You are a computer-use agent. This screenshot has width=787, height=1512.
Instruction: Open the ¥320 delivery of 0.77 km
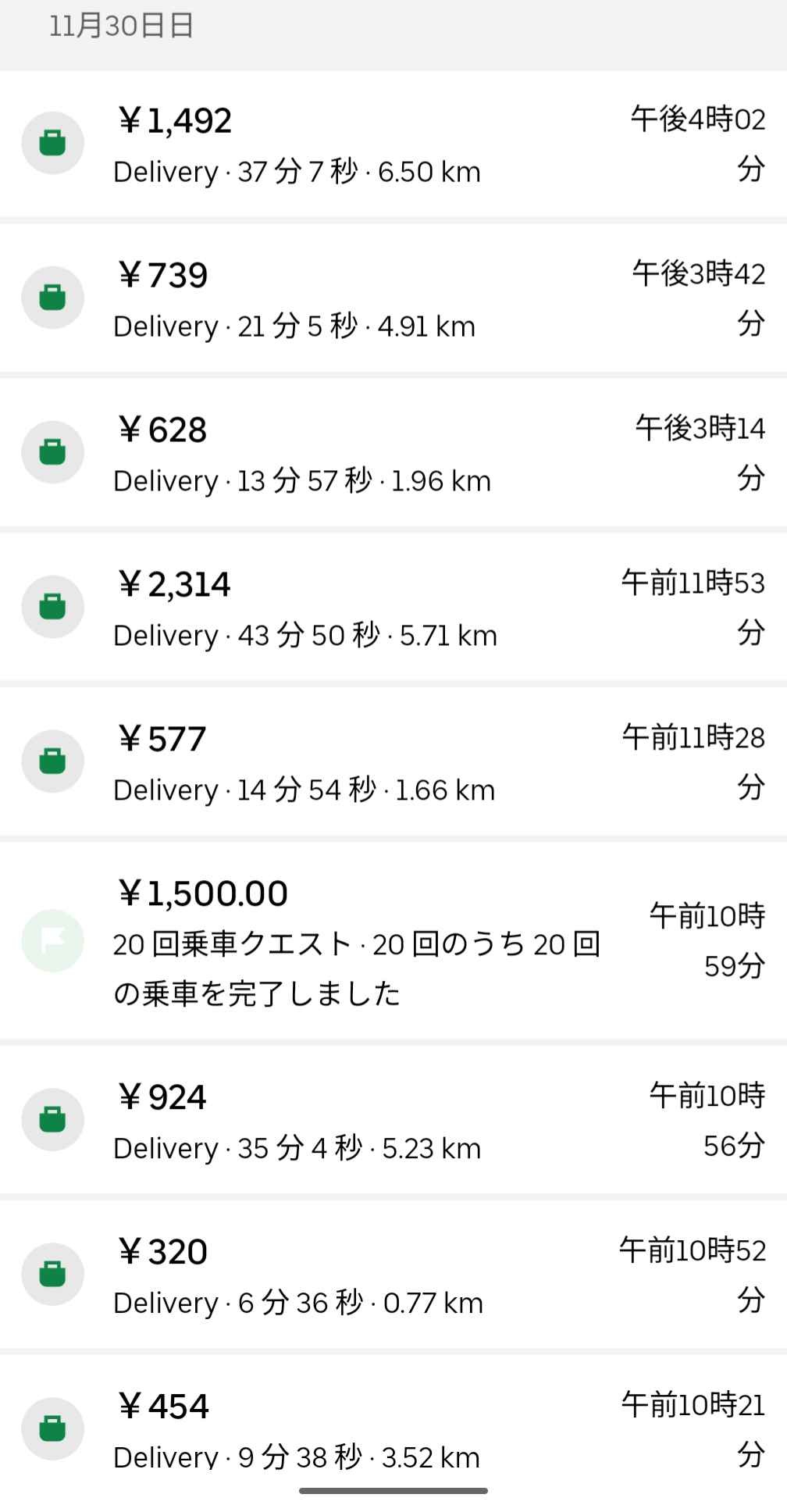(393, 1275)
